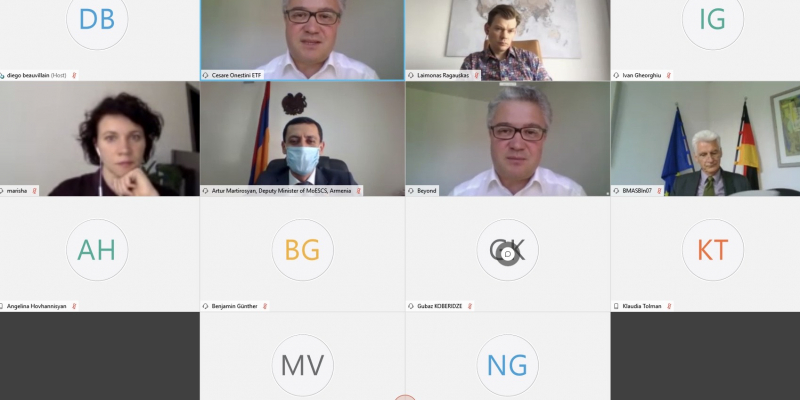The height and width of the screenshot is (400, 800).
Task: Tap Benjamin Günther's participant tile
Action: (302, 252)
